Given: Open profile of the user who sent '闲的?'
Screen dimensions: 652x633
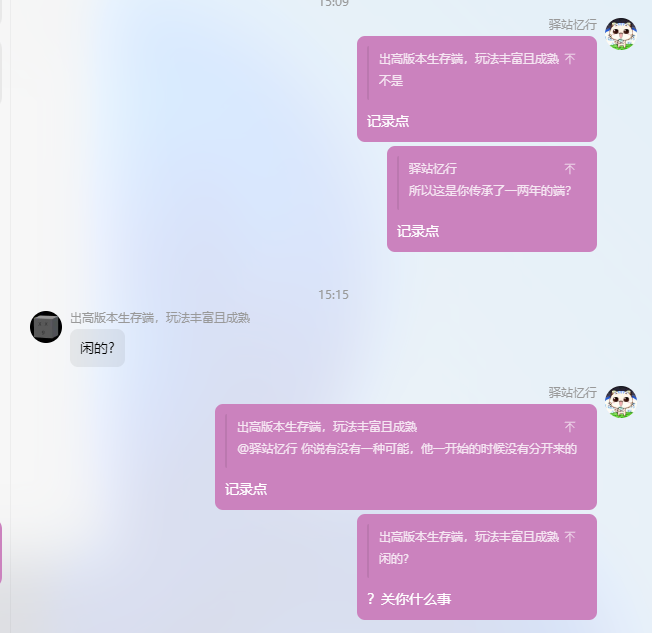Looking at the screenshot, I should coord(46,327).
